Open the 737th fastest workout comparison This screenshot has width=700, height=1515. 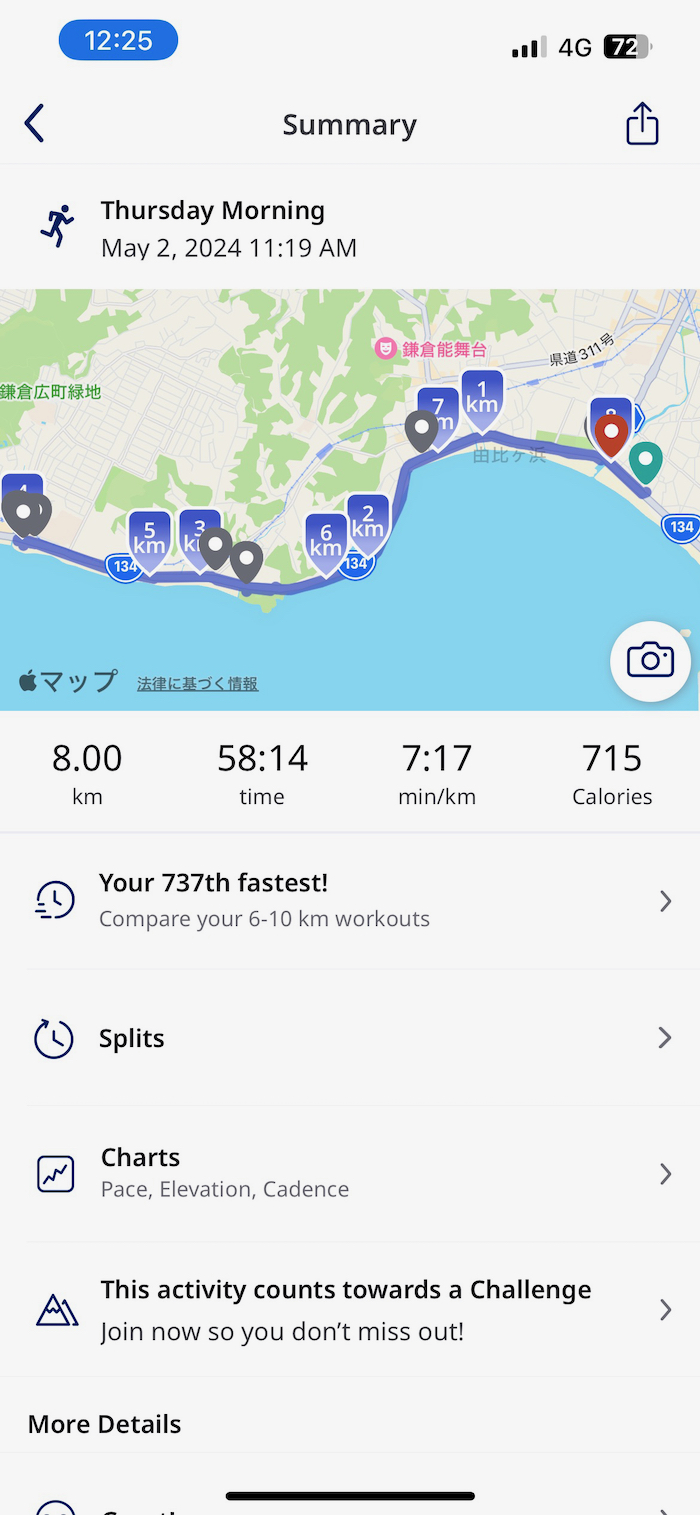pos(350,901)
